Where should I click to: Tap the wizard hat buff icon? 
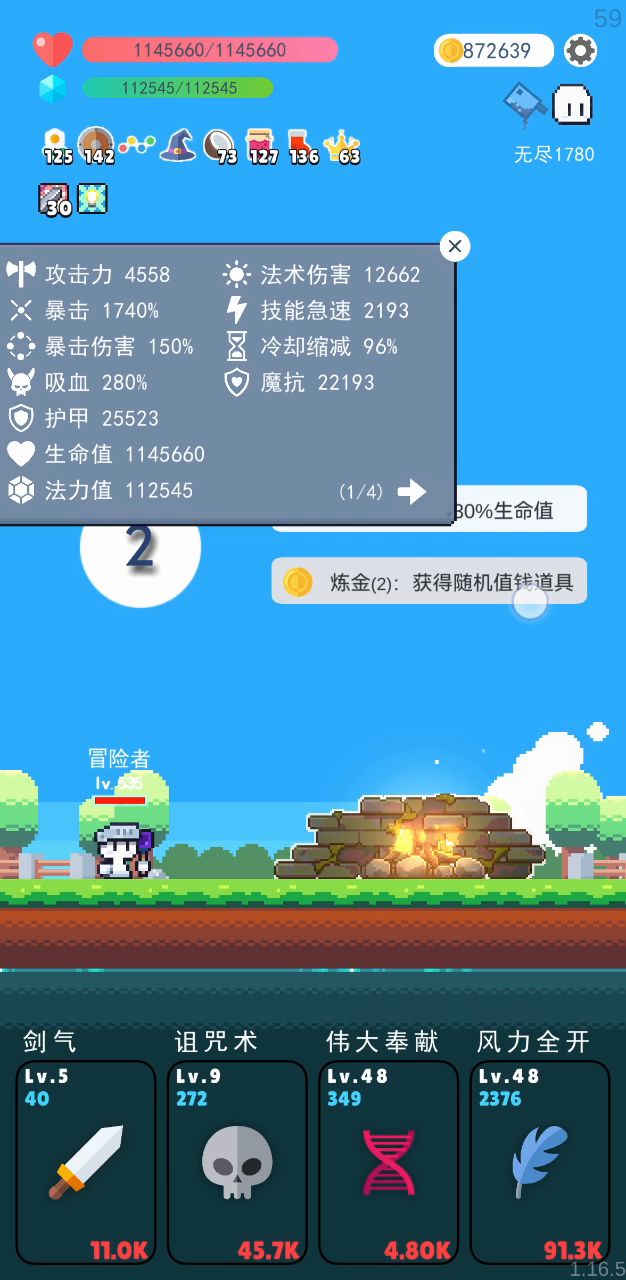tap(177, 146)
